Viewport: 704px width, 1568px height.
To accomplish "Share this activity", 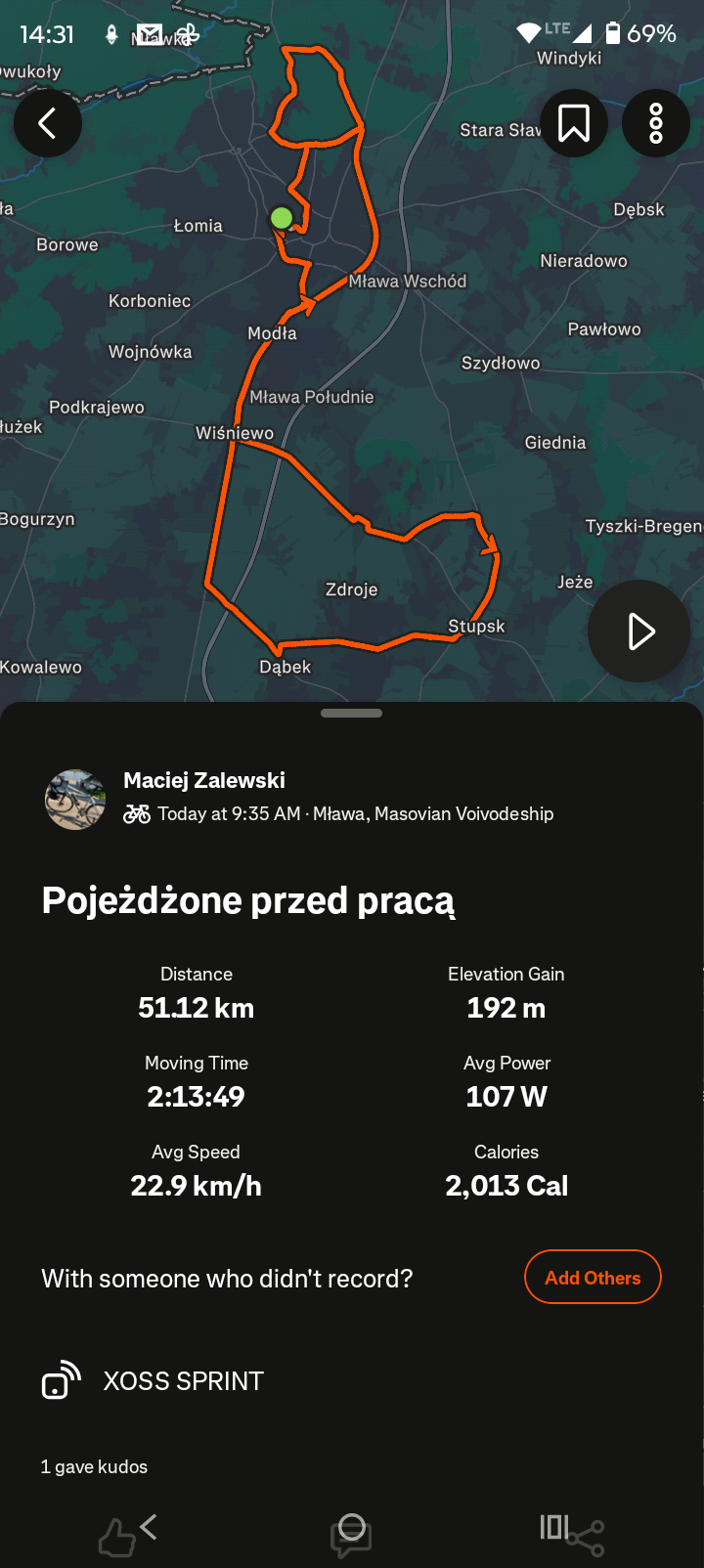I will pos(585,1538).
